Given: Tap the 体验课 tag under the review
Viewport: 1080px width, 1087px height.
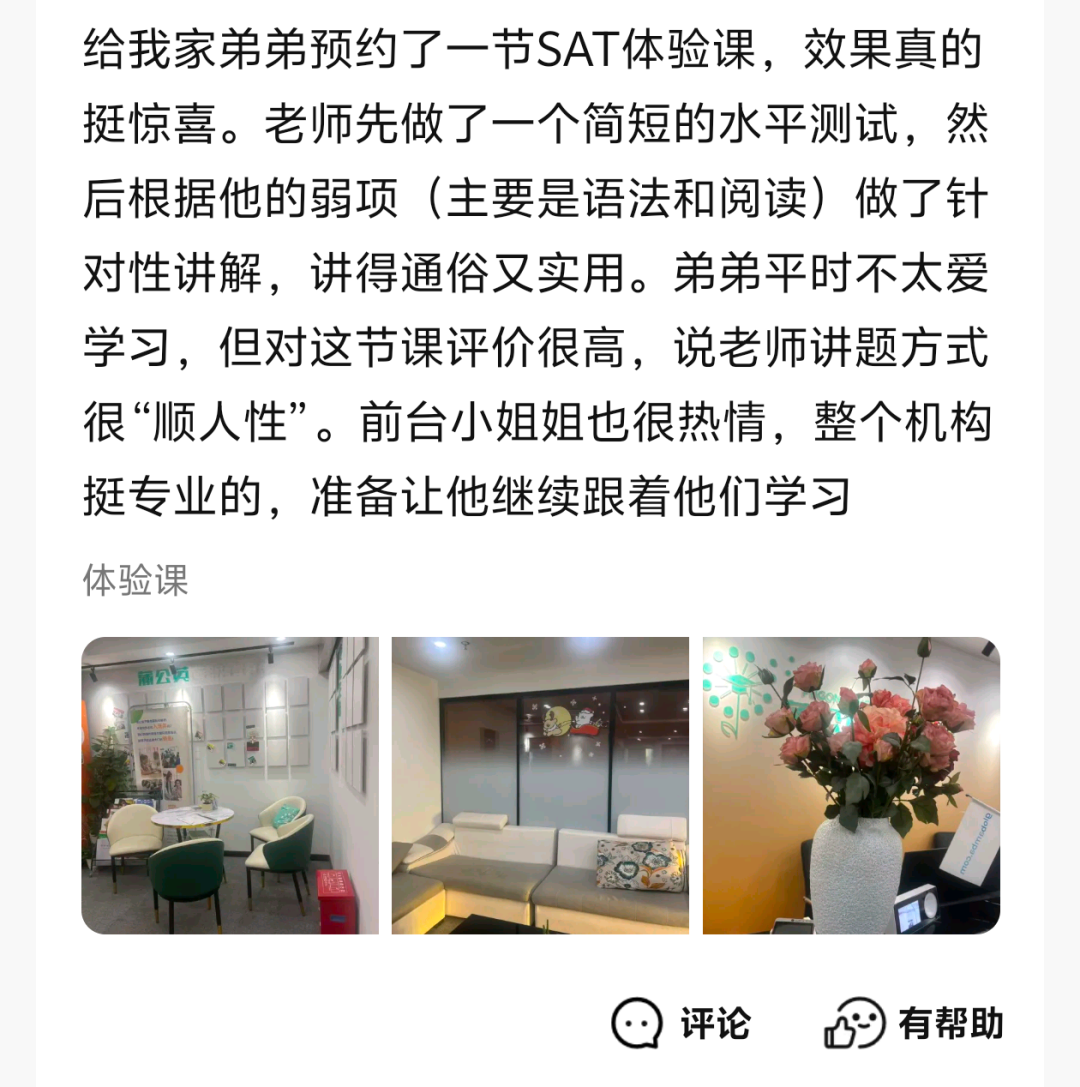Looking at the screenshot, I should 135,580.
